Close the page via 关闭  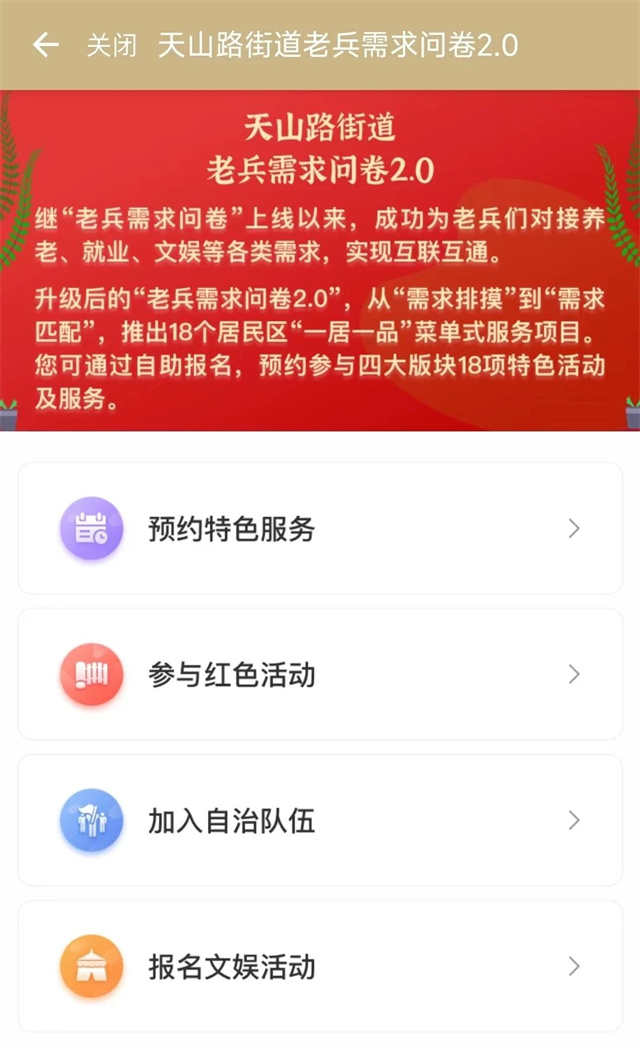click(x=111, y=46)
